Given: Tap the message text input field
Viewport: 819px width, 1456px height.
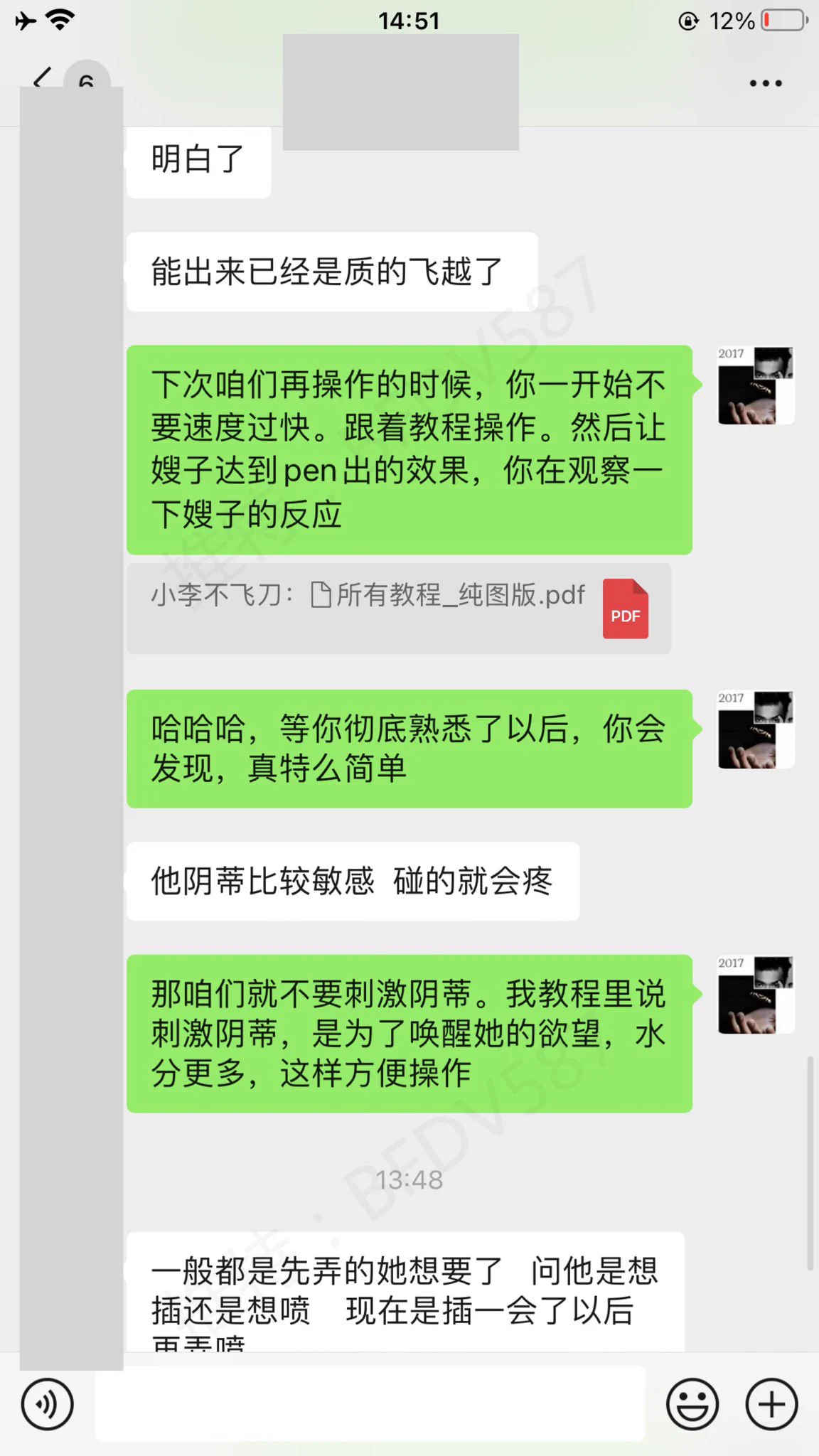Looking at the screenshot, I should click(370, 1404).
